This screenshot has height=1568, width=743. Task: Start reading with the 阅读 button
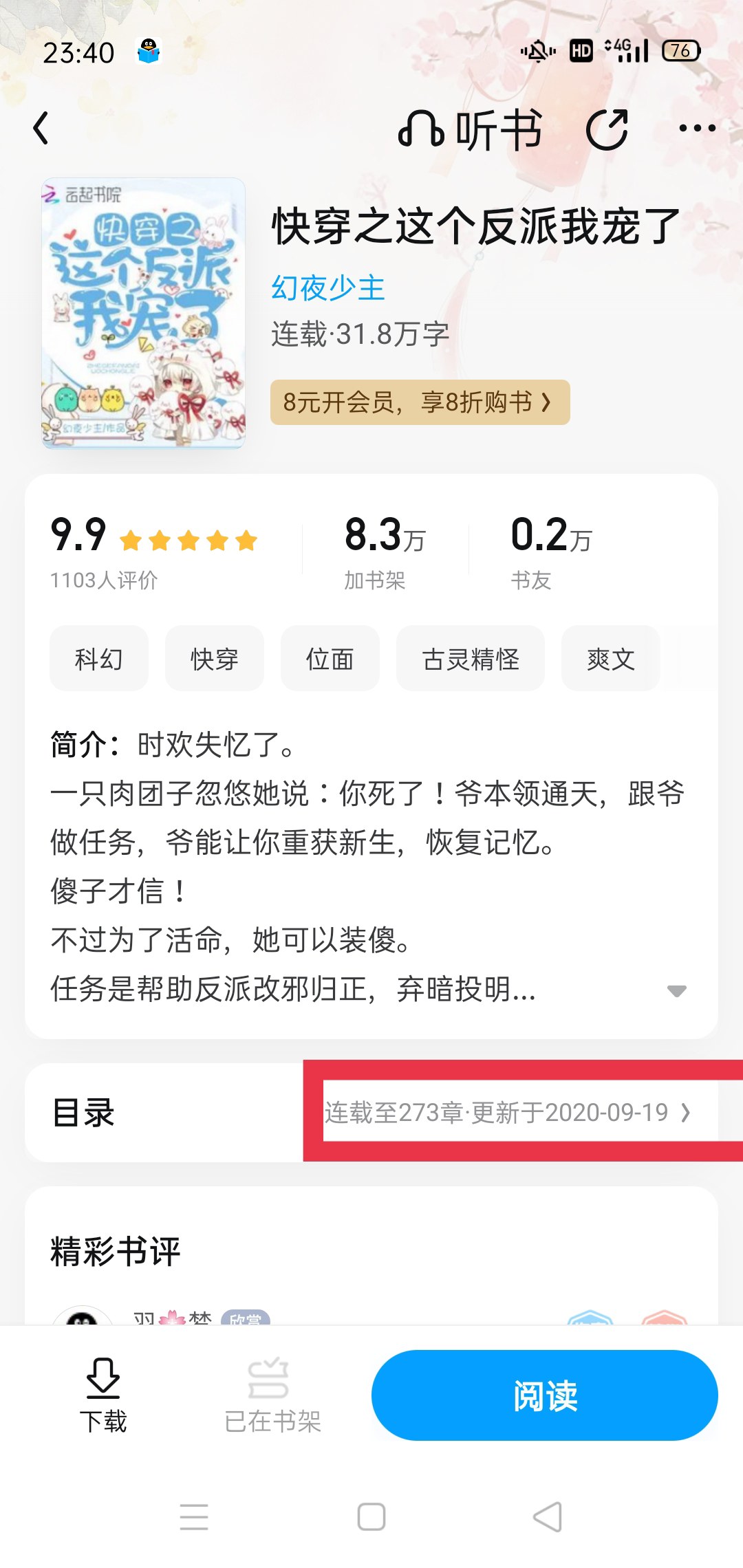(545, 1395)
